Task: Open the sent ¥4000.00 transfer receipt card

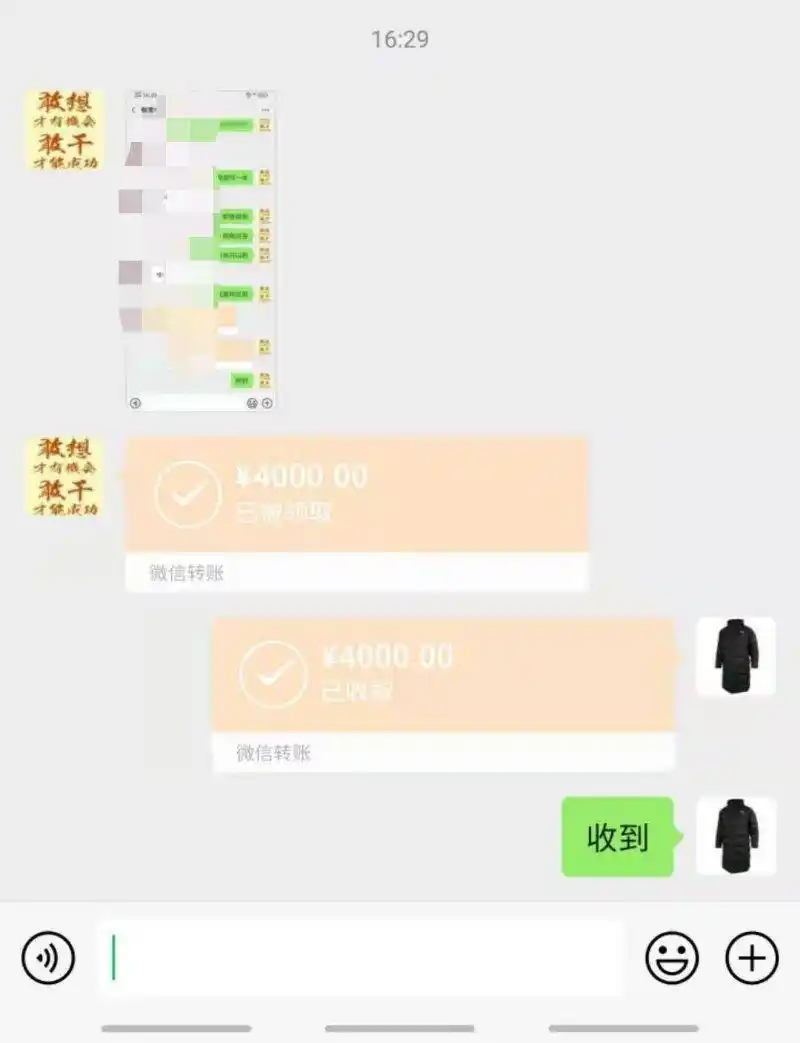Action: [x=443, y=693]
